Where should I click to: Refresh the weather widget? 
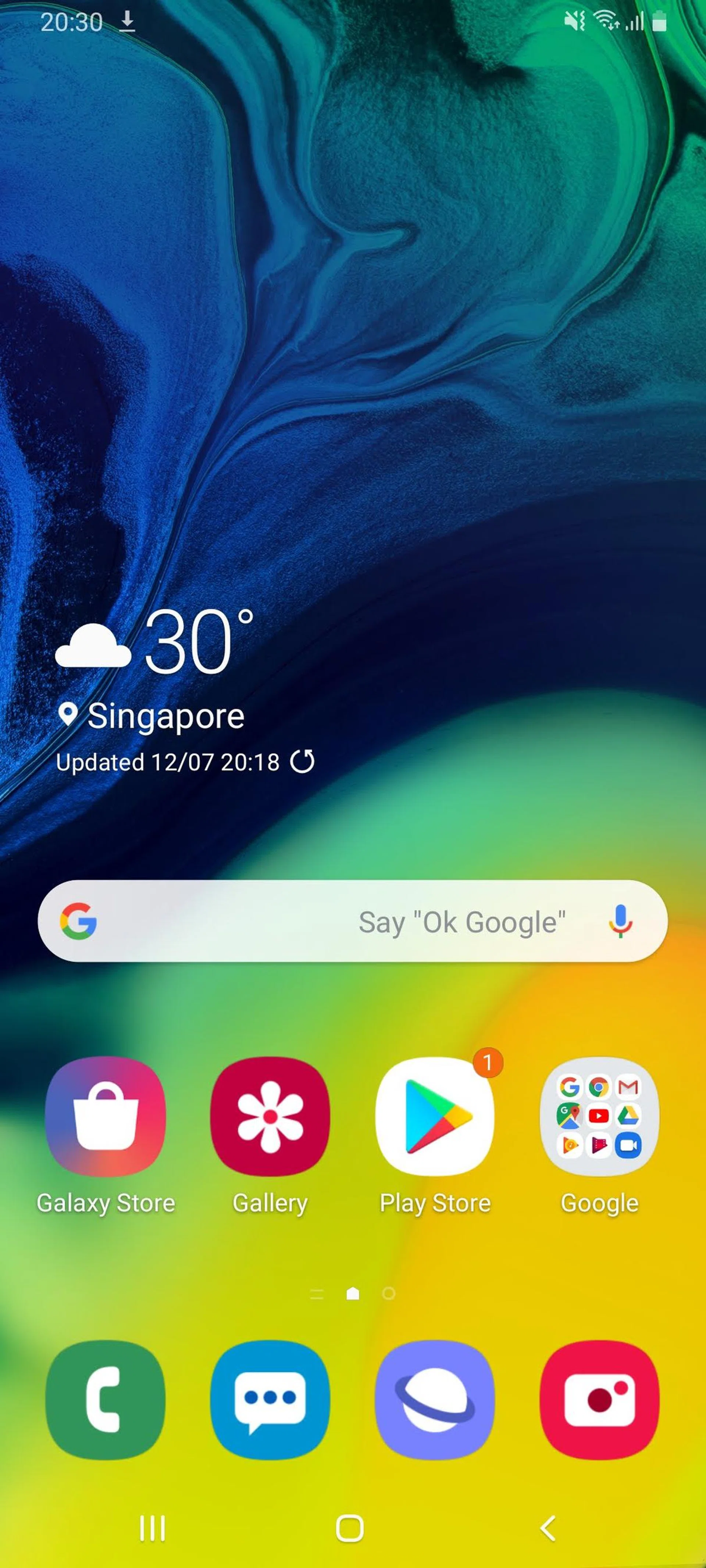[303, 762]
